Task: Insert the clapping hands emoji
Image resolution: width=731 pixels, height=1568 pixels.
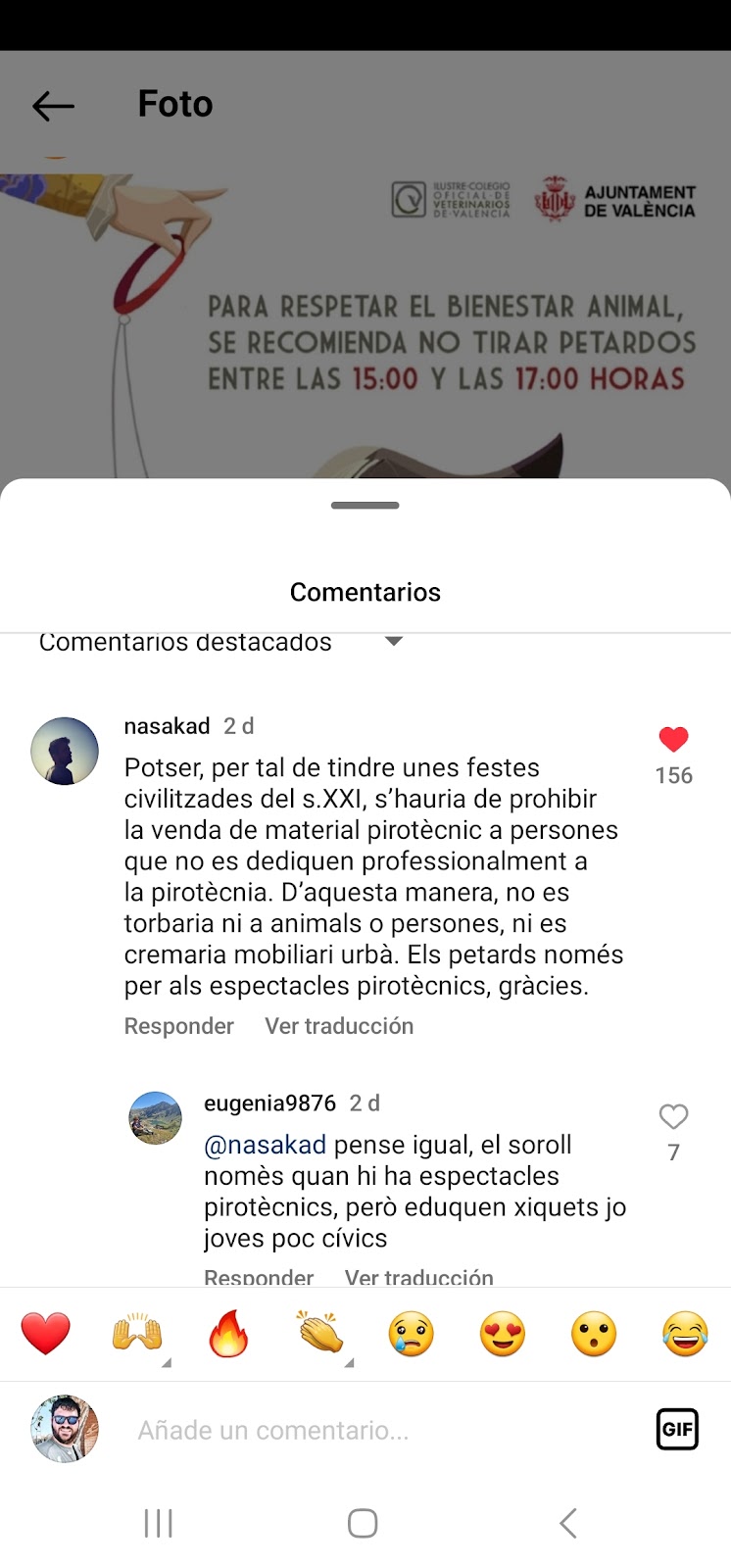Action: [x=320, y=1334]
